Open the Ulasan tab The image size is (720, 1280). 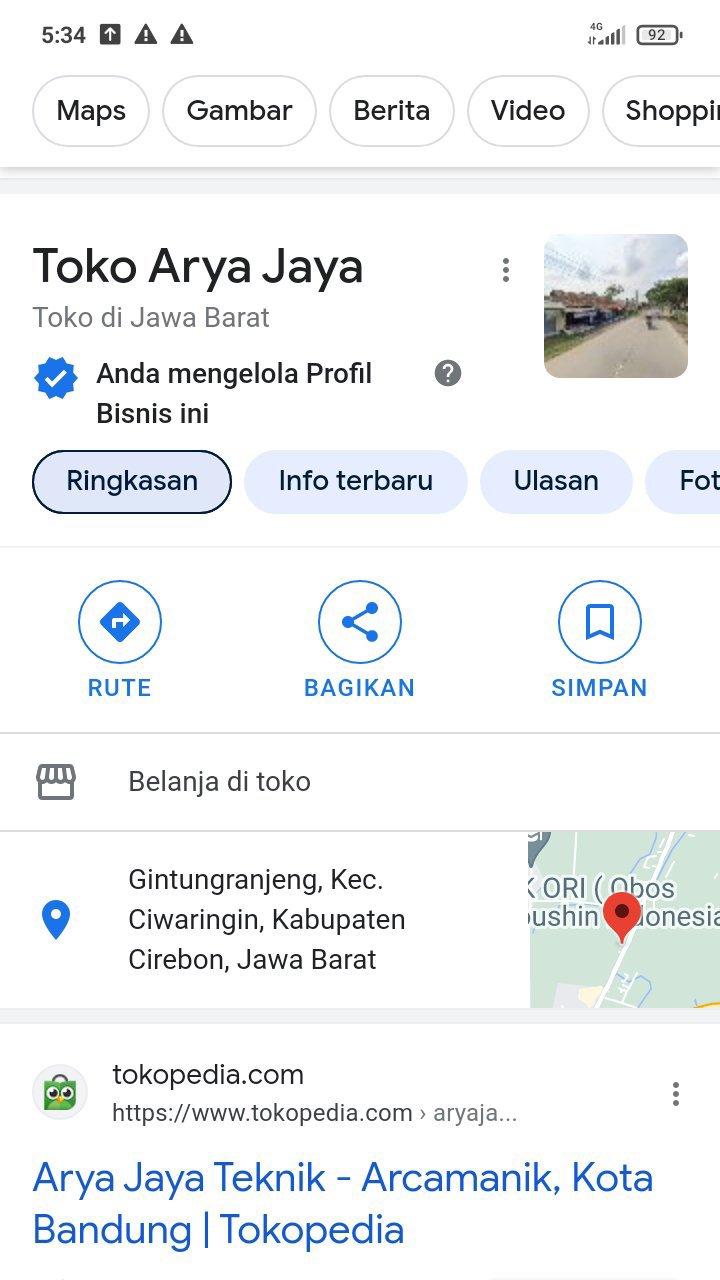click(x=556, y=481)
